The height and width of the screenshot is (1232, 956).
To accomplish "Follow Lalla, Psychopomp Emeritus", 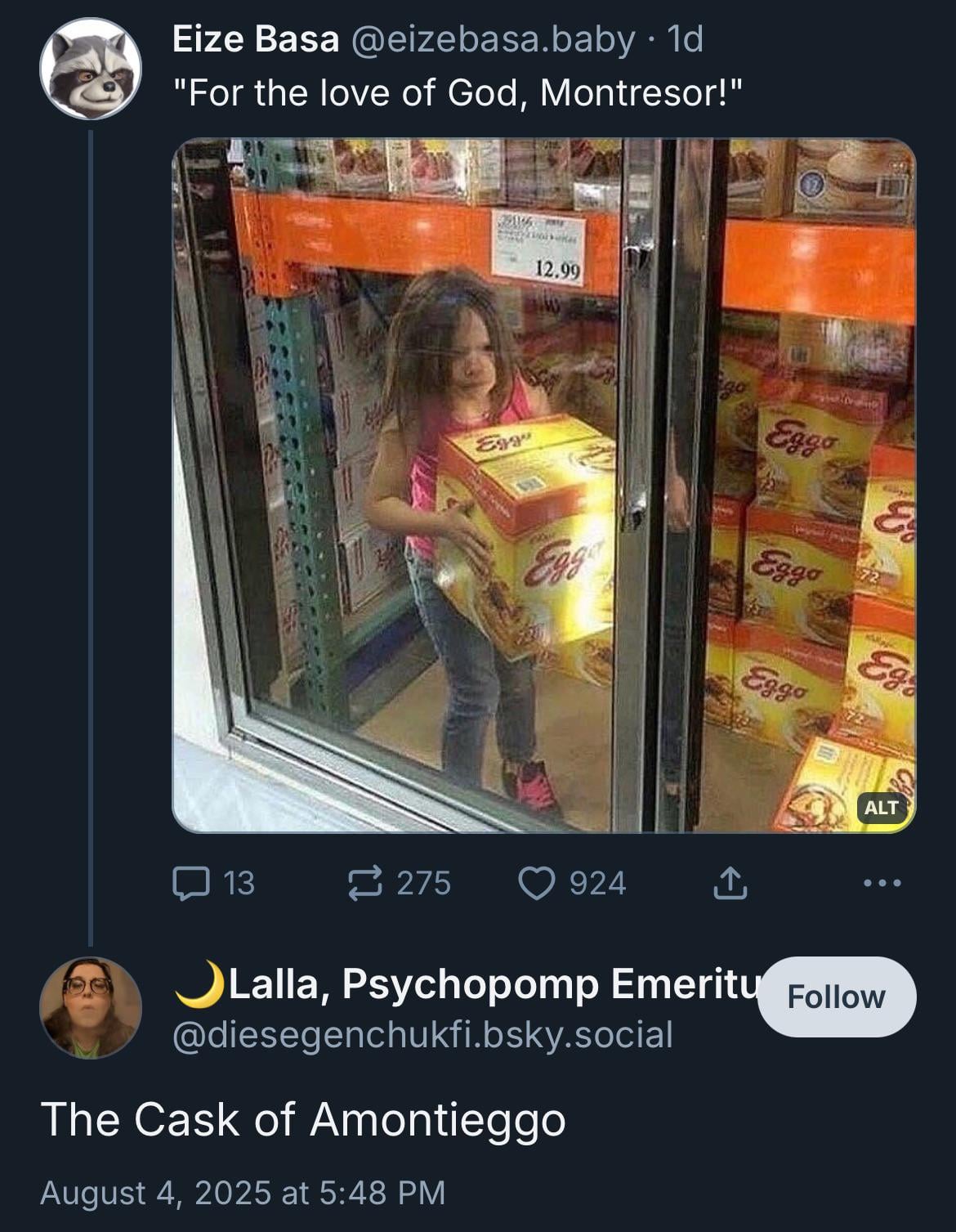I will (x=836, y=997).
